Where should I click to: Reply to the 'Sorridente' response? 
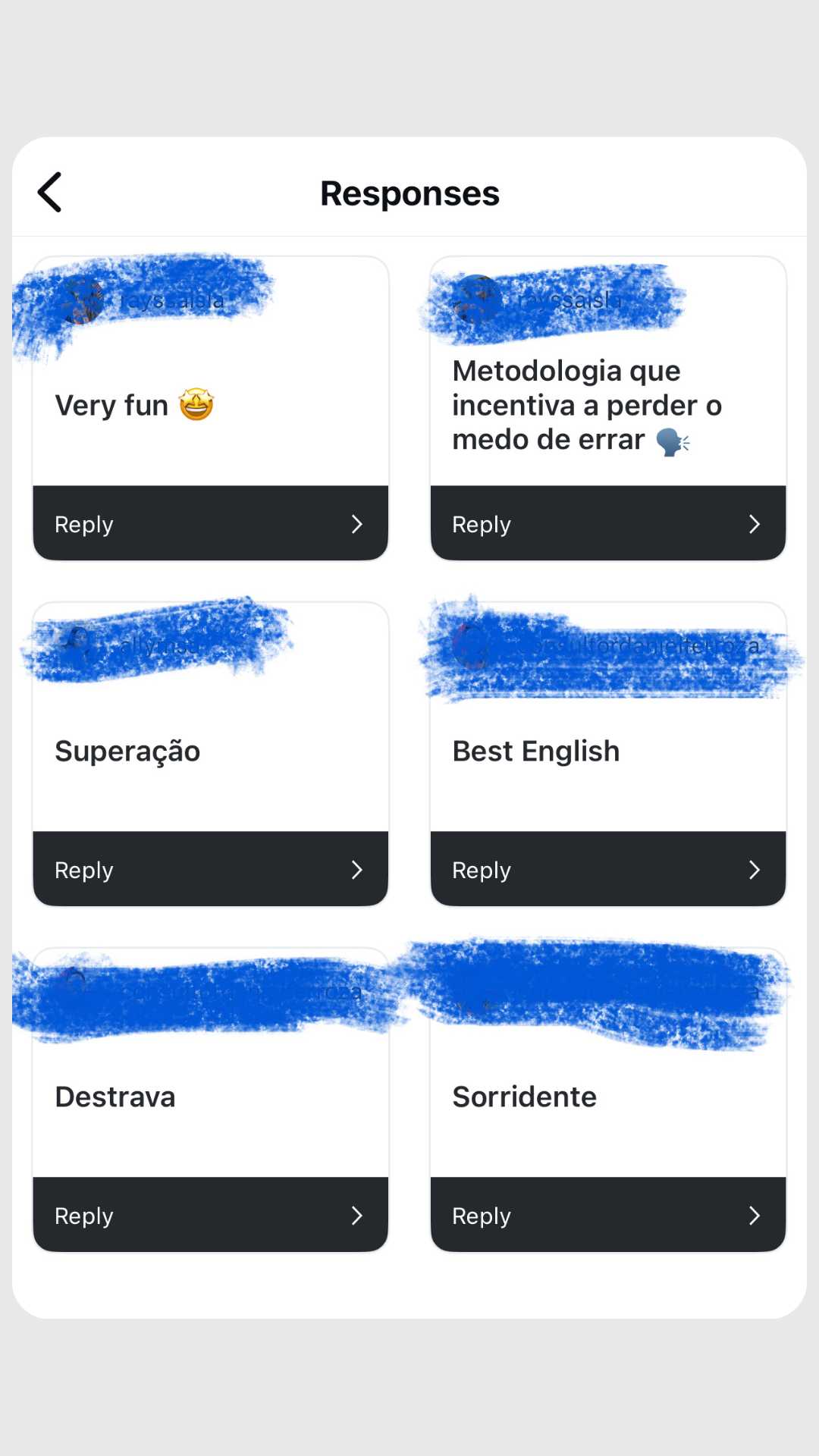point(607,1216)
